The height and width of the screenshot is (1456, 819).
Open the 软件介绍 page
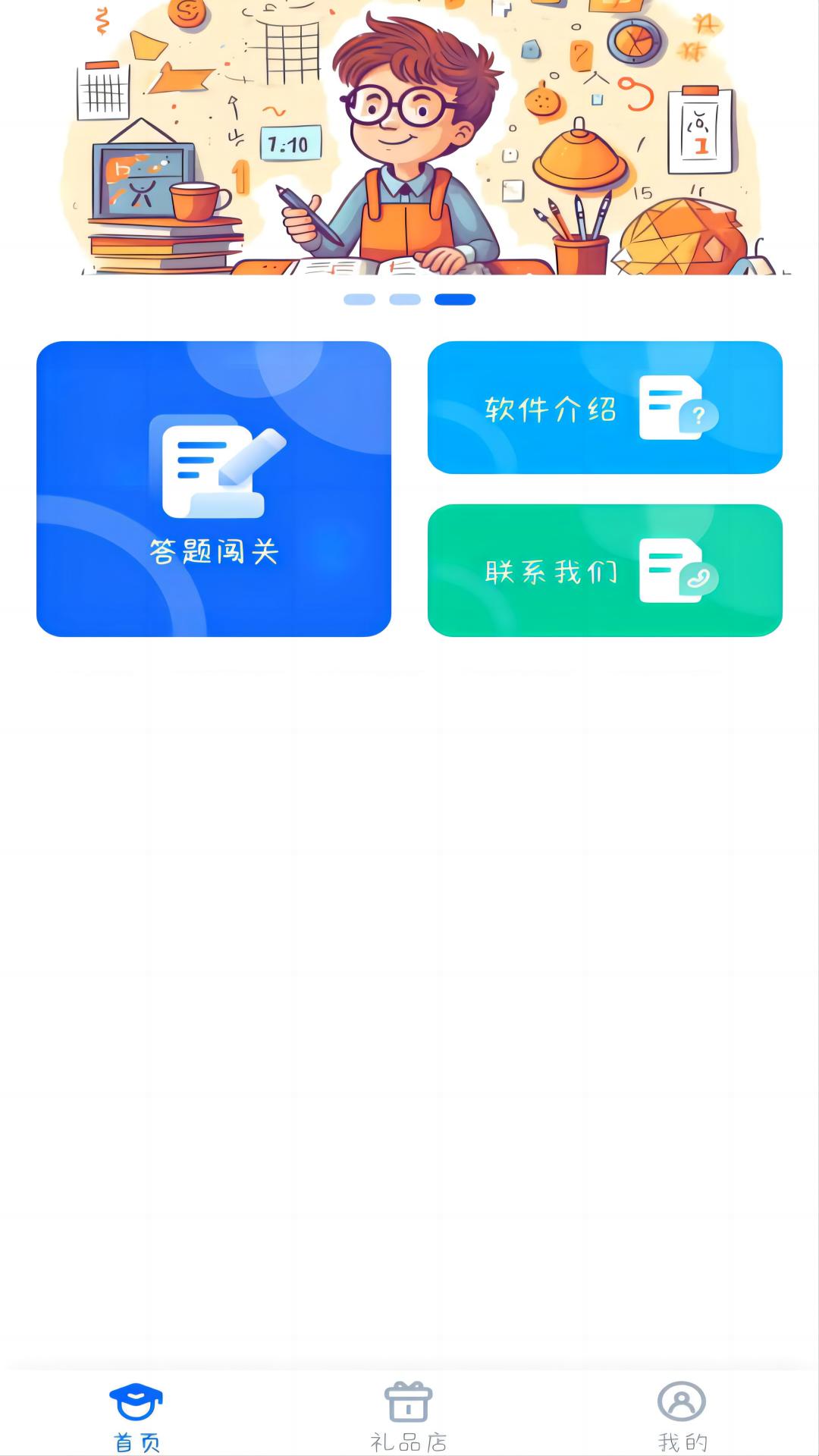604,408
